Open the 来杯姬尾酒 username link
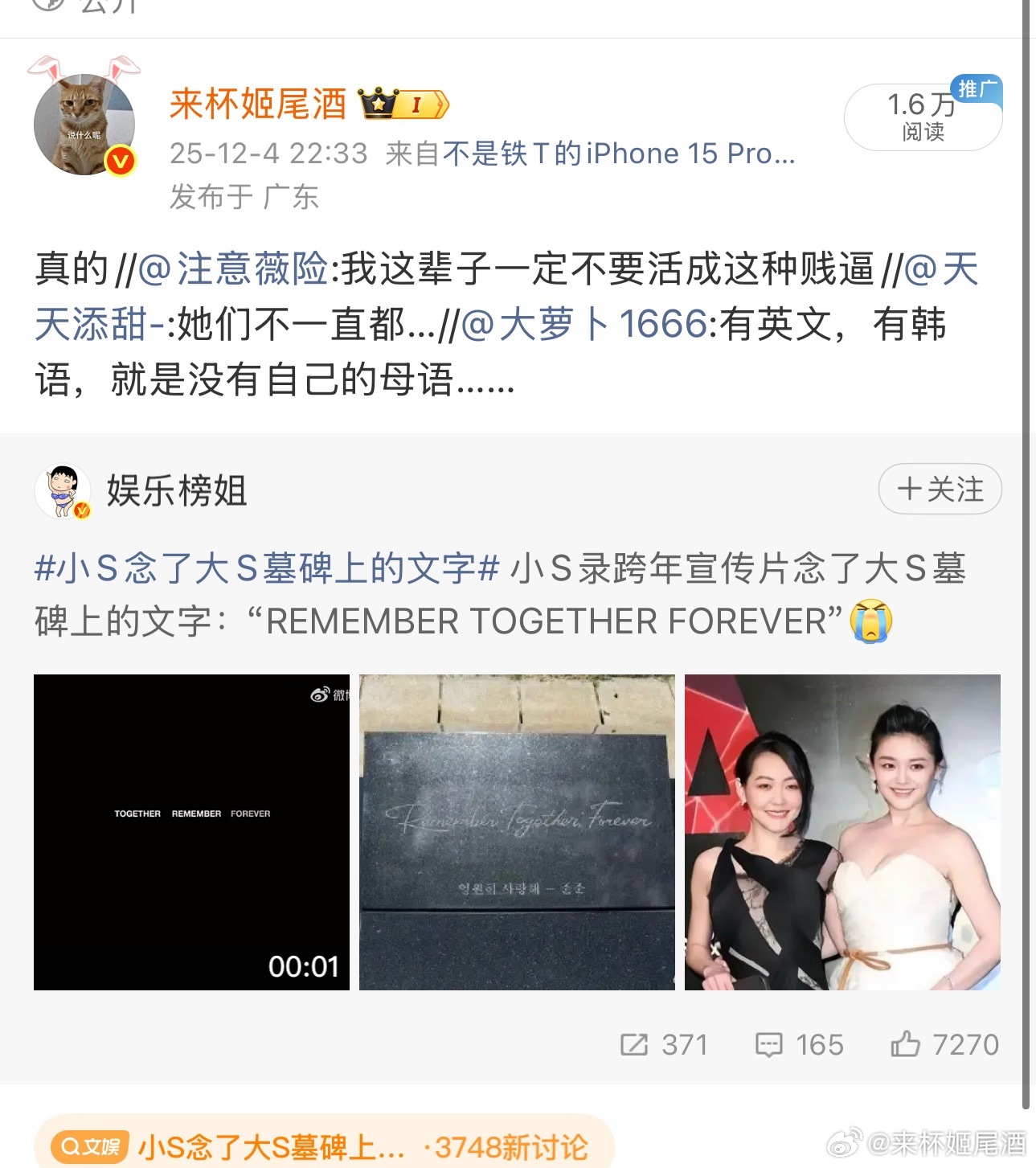The image size is (1036, 1168). pyautogui.click(x=258, y=105)
